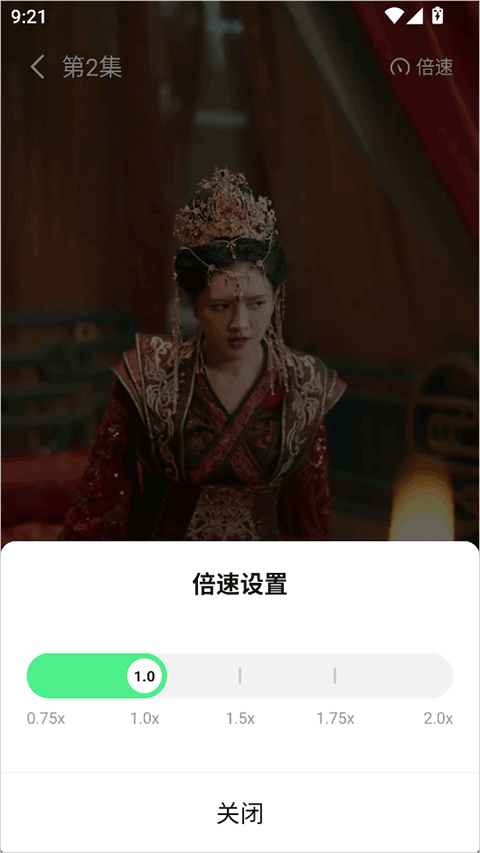Image resolution: width=480 pixels, height=853 pixels.
Task: Go back from episode 2
Action: [x=37, y=67]
